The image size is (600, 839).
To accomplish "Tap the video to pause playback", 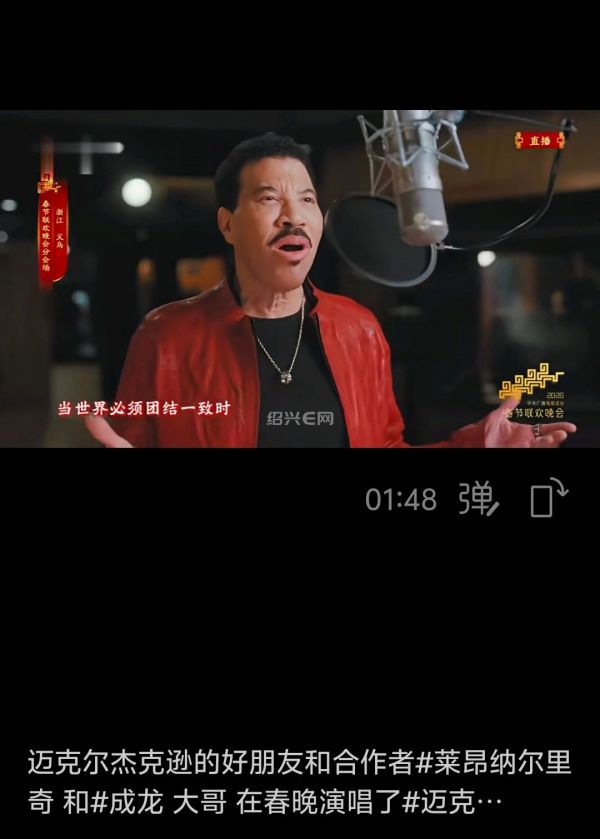I will pyautogui.click(x=300, y=279).
